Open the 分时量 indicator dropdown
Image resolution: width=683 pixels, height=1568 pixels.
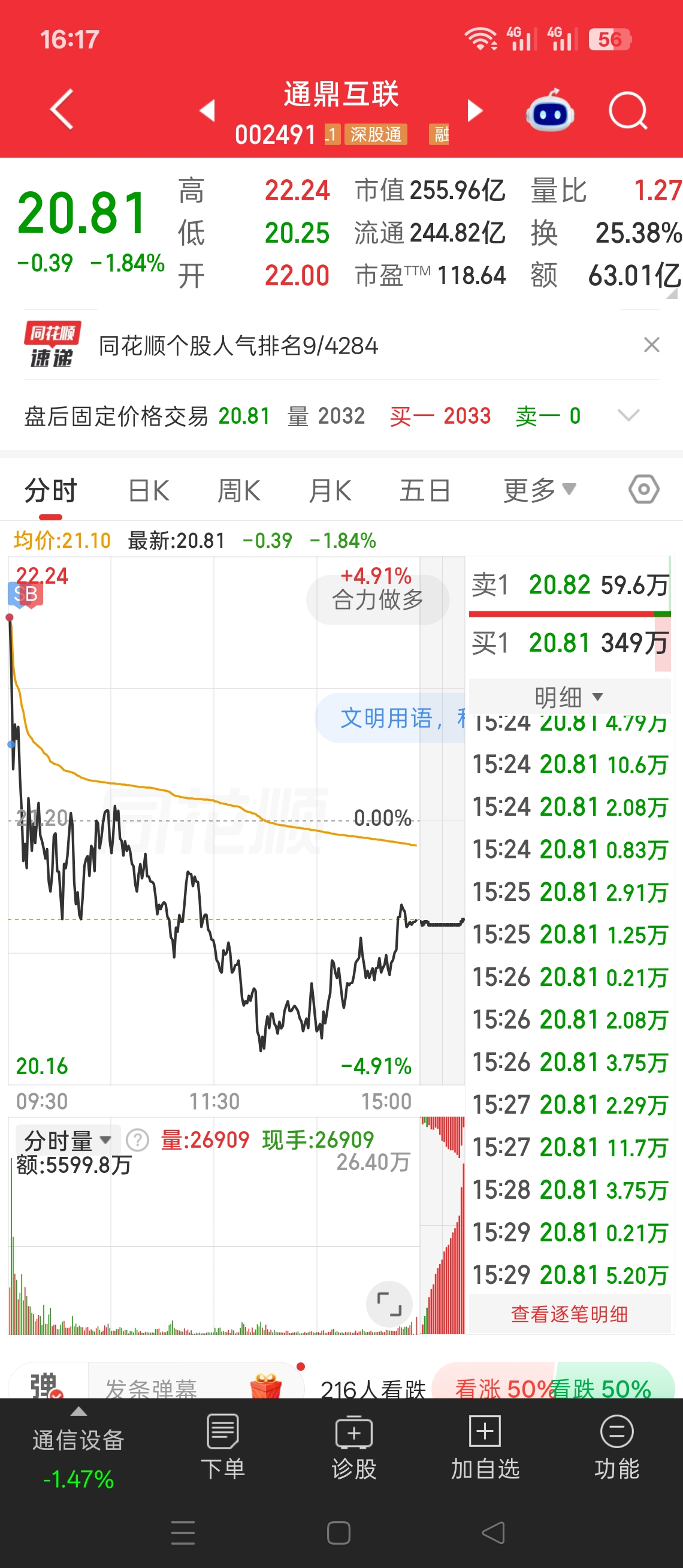68,1139
